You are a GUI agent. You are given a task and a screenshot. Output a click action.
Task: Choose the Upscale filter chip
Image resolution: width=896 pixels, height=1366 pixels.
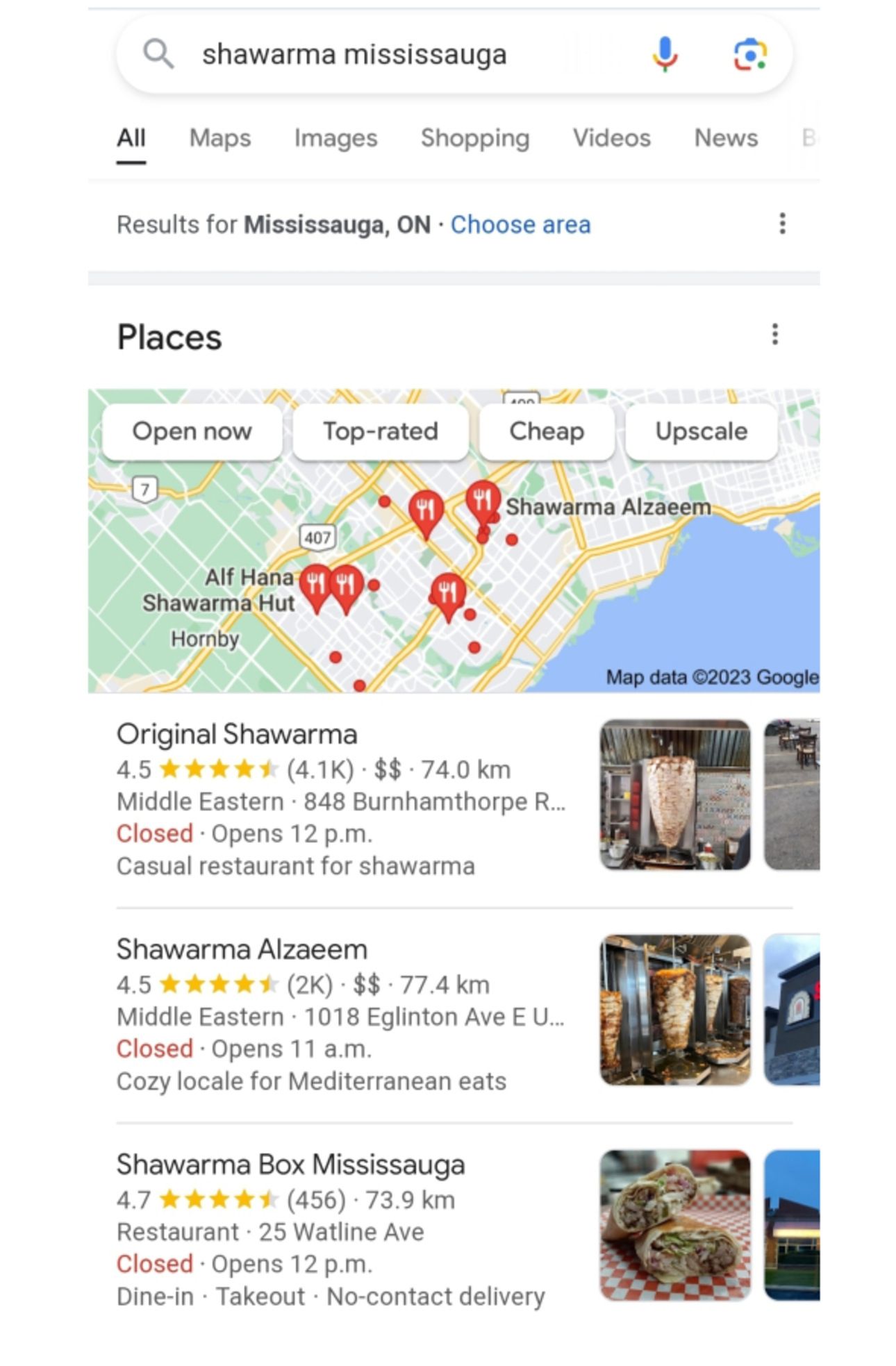click(701, 431)
